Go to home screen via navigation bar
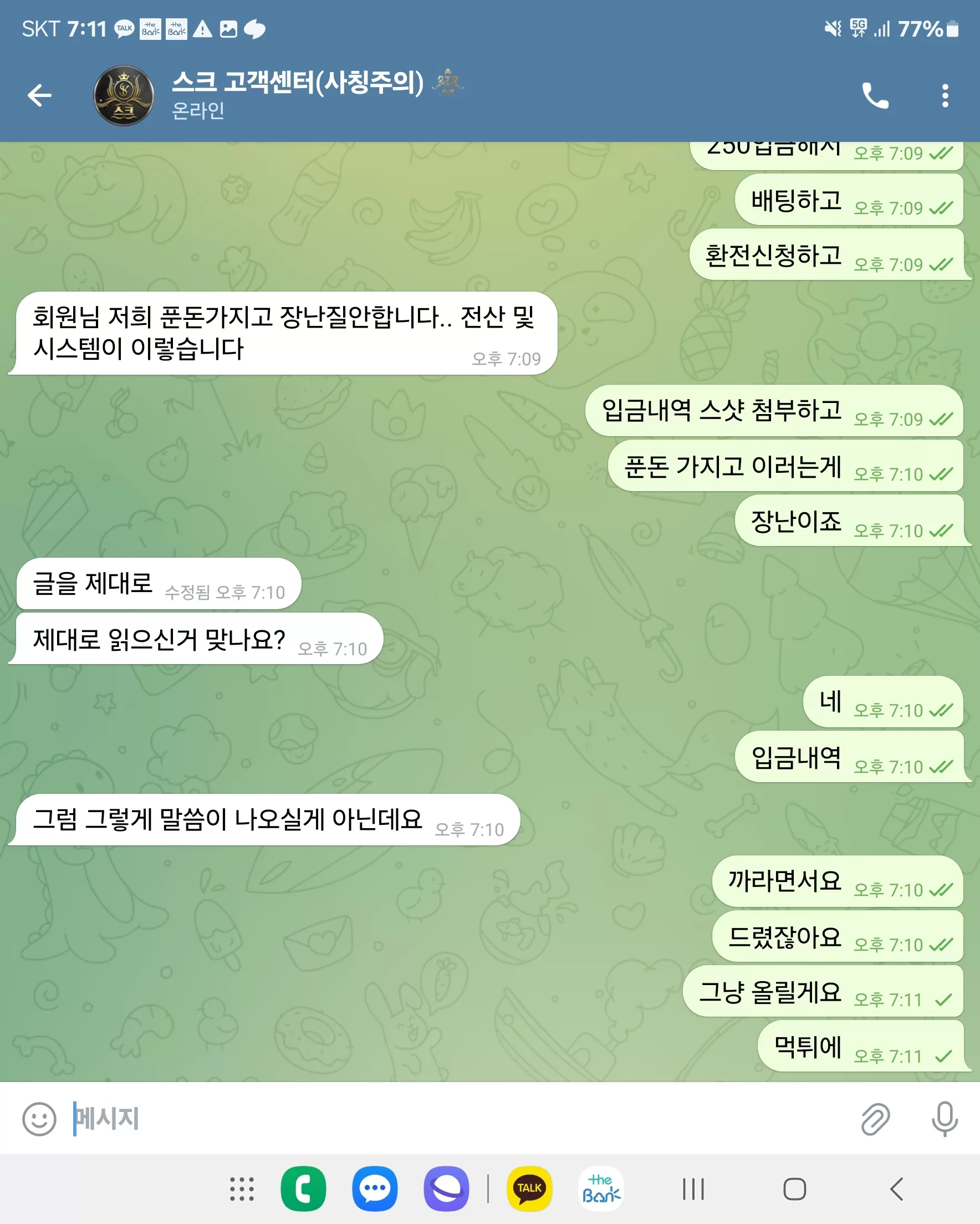 click(794, 1189)
